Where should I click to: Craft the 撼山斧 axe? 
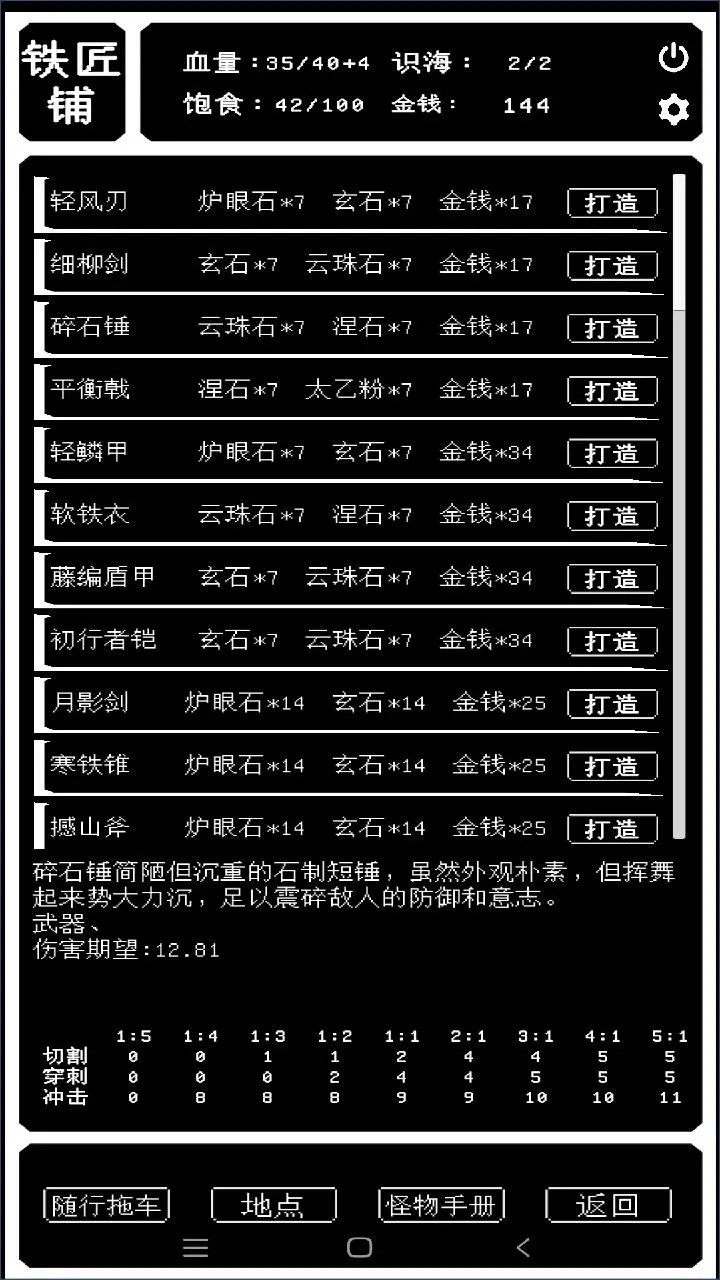(611, 829)
